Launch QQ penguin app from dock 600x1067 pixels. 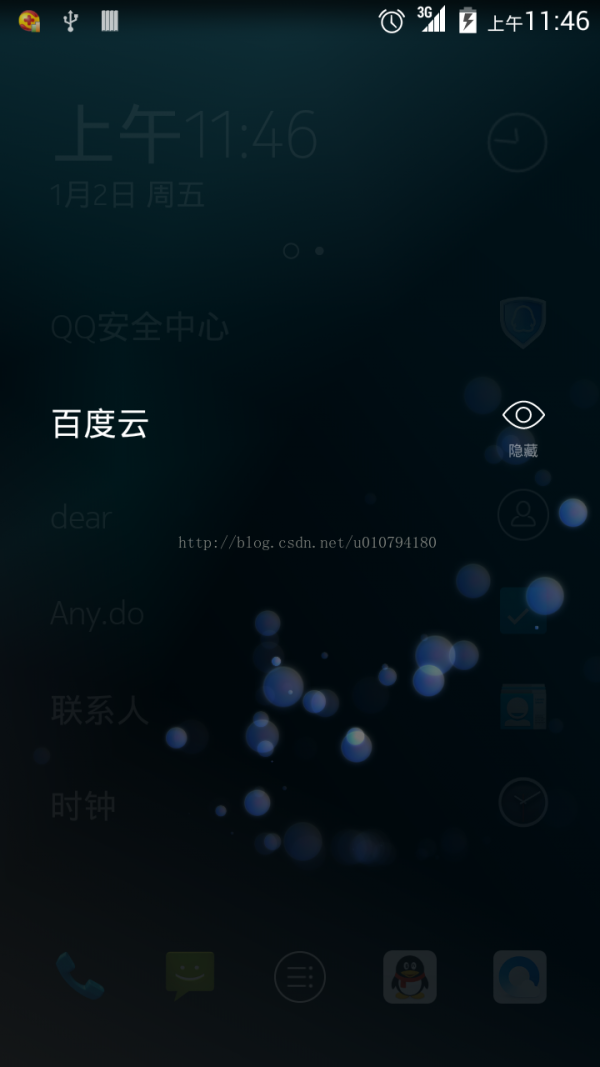[410, 976]
